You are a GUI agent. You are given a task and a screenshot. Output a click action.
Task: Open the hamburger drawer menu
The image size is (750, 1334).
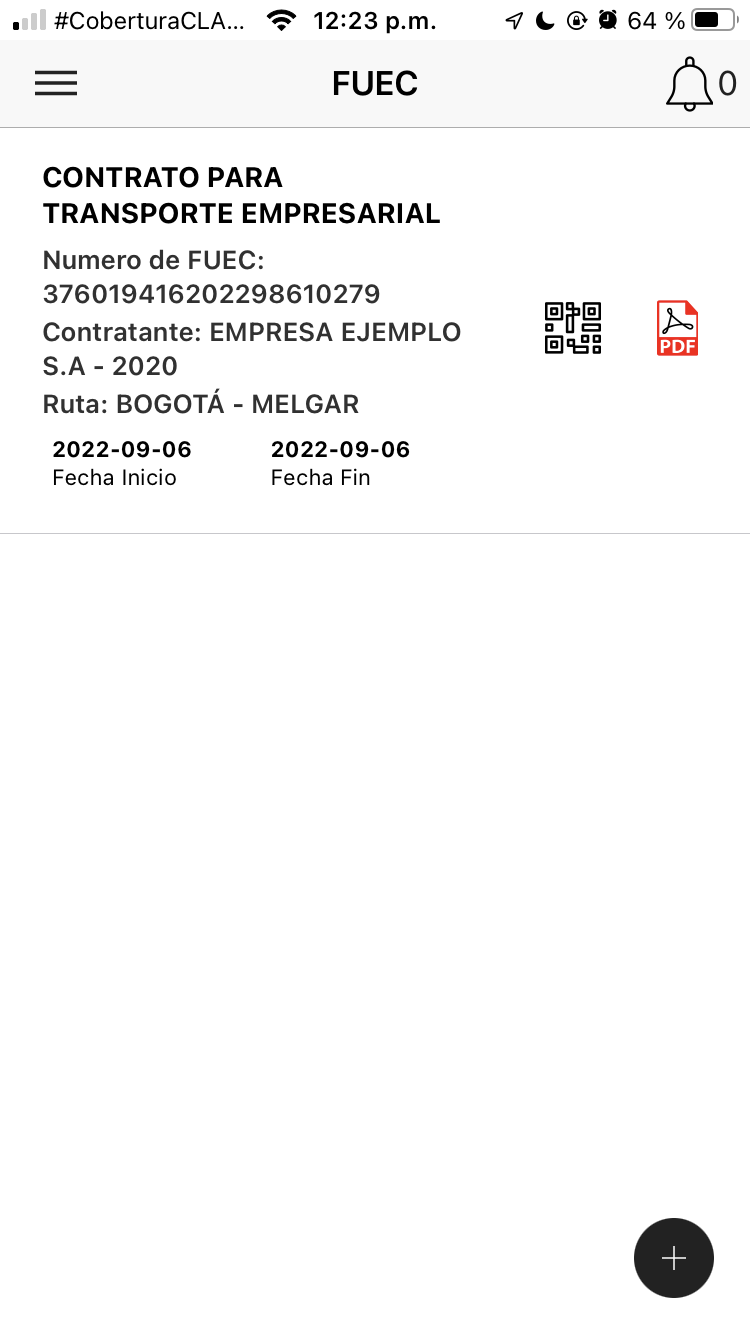(56, 84)
